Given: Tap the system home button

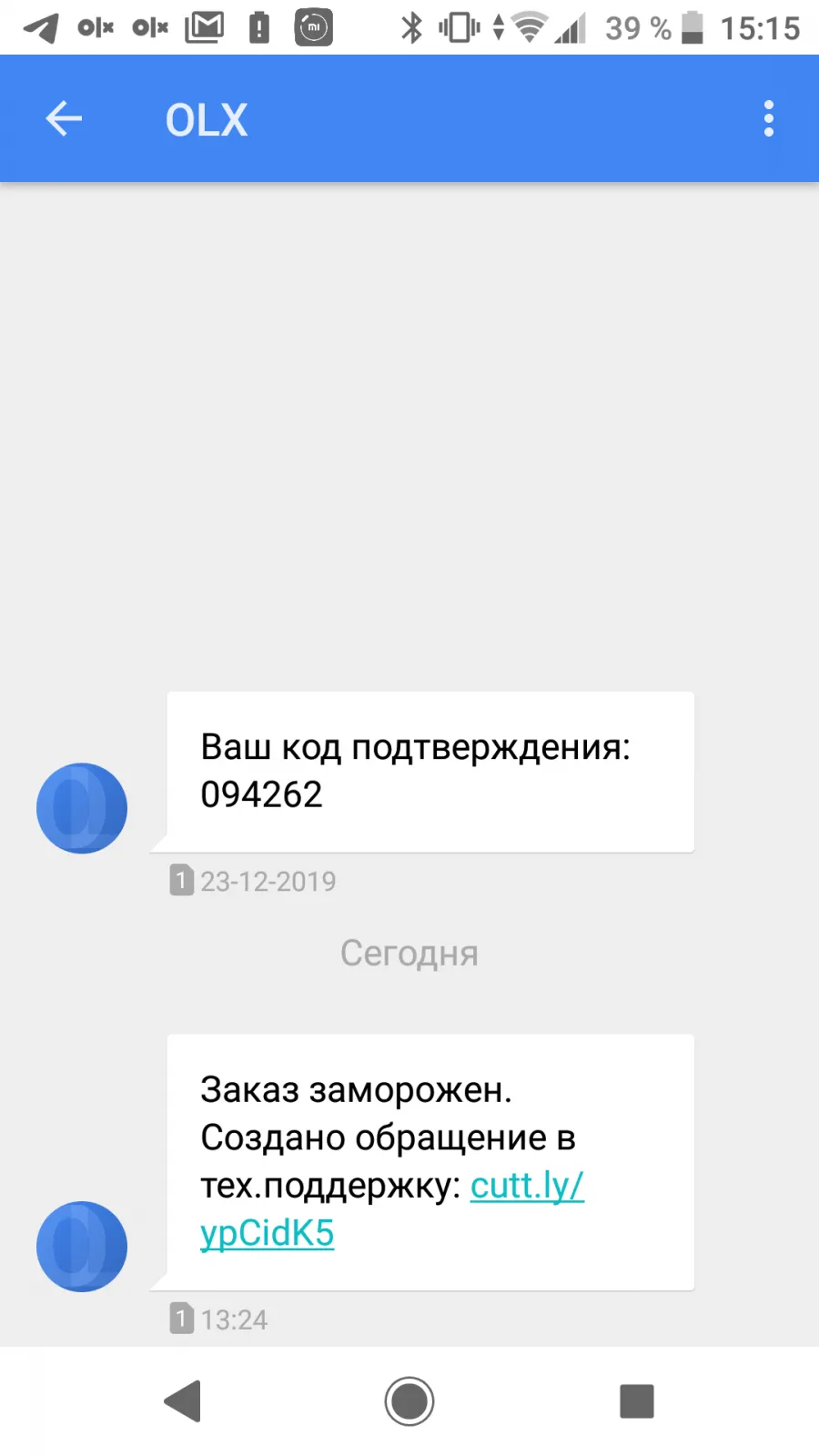Looking at the screenshot, I should [x=409, y=1401].
